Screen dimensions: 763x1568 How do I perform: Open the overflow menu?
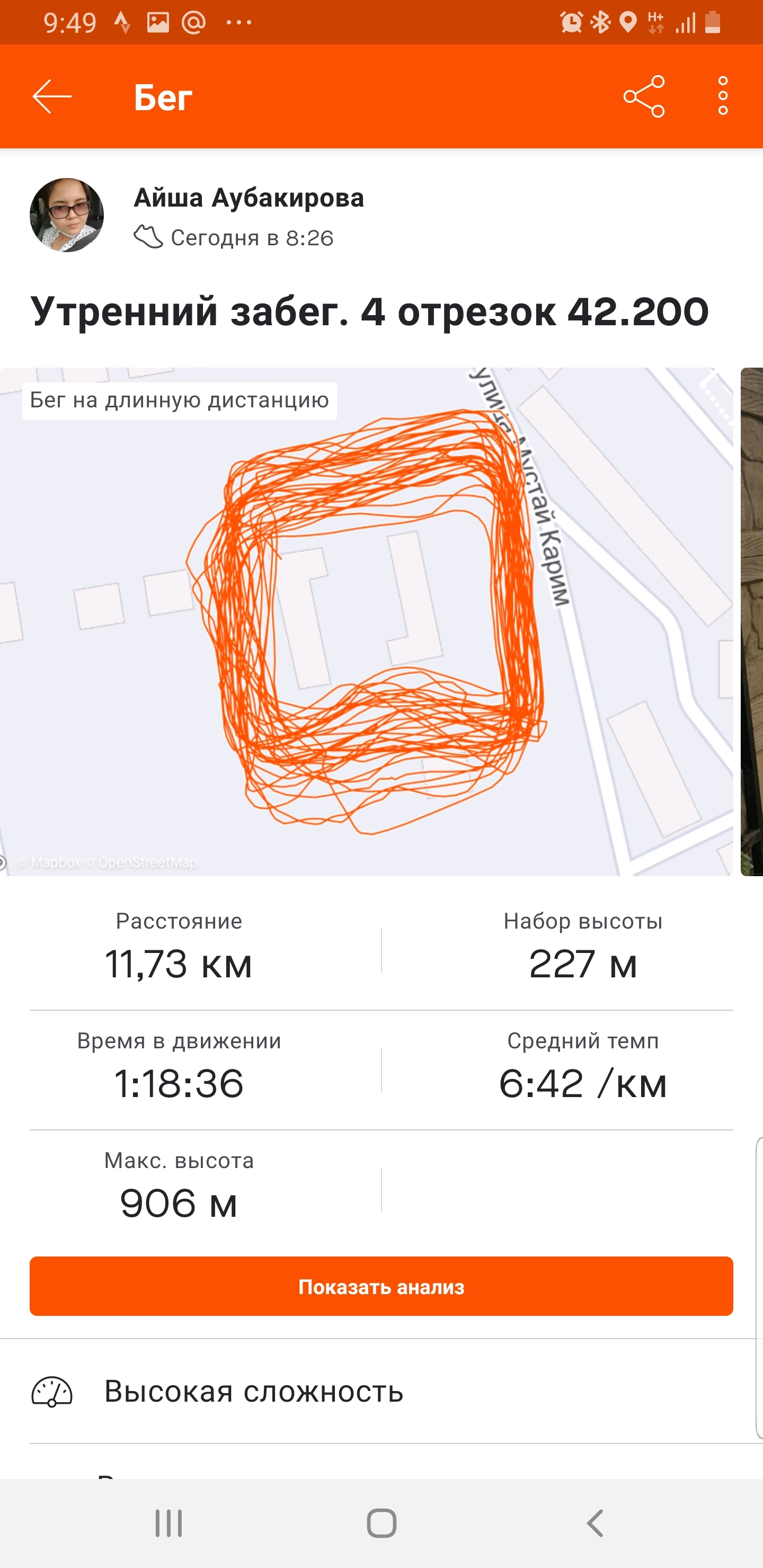click(723, 96)
